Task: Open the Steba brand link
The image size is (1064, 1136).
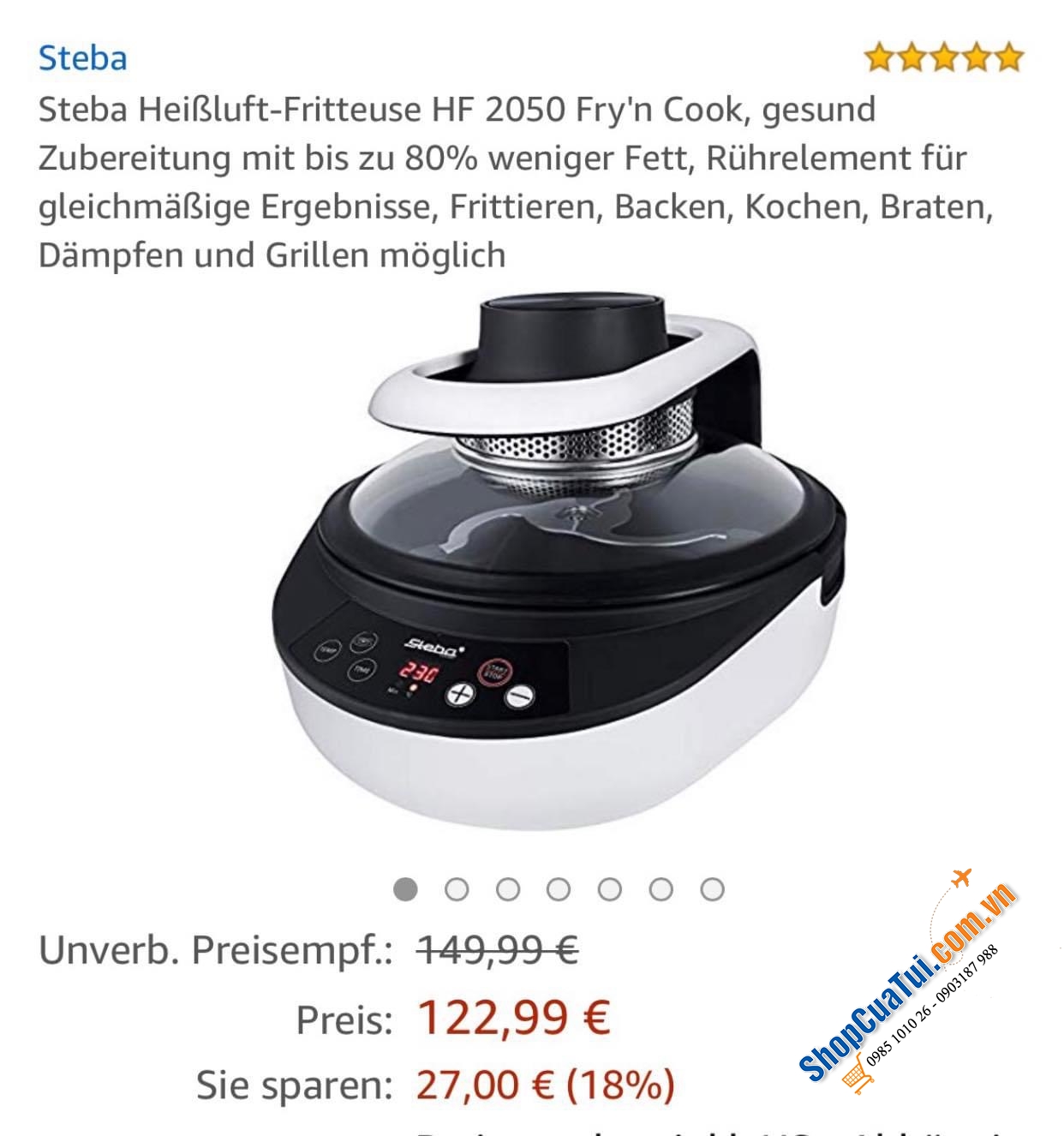Action: coord(83,58)
